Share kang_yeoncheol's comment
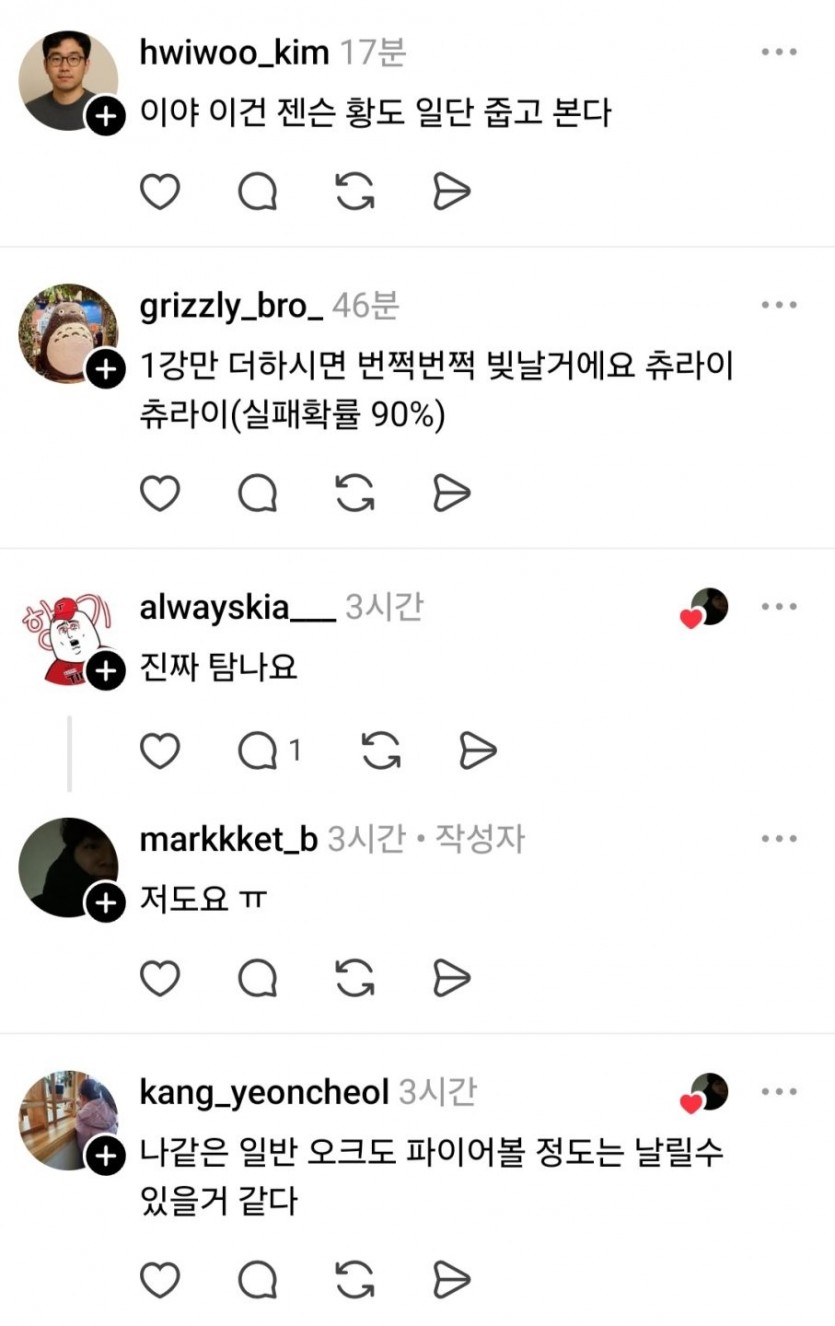The image size is (835, 1326). (x=451, y=1279)
